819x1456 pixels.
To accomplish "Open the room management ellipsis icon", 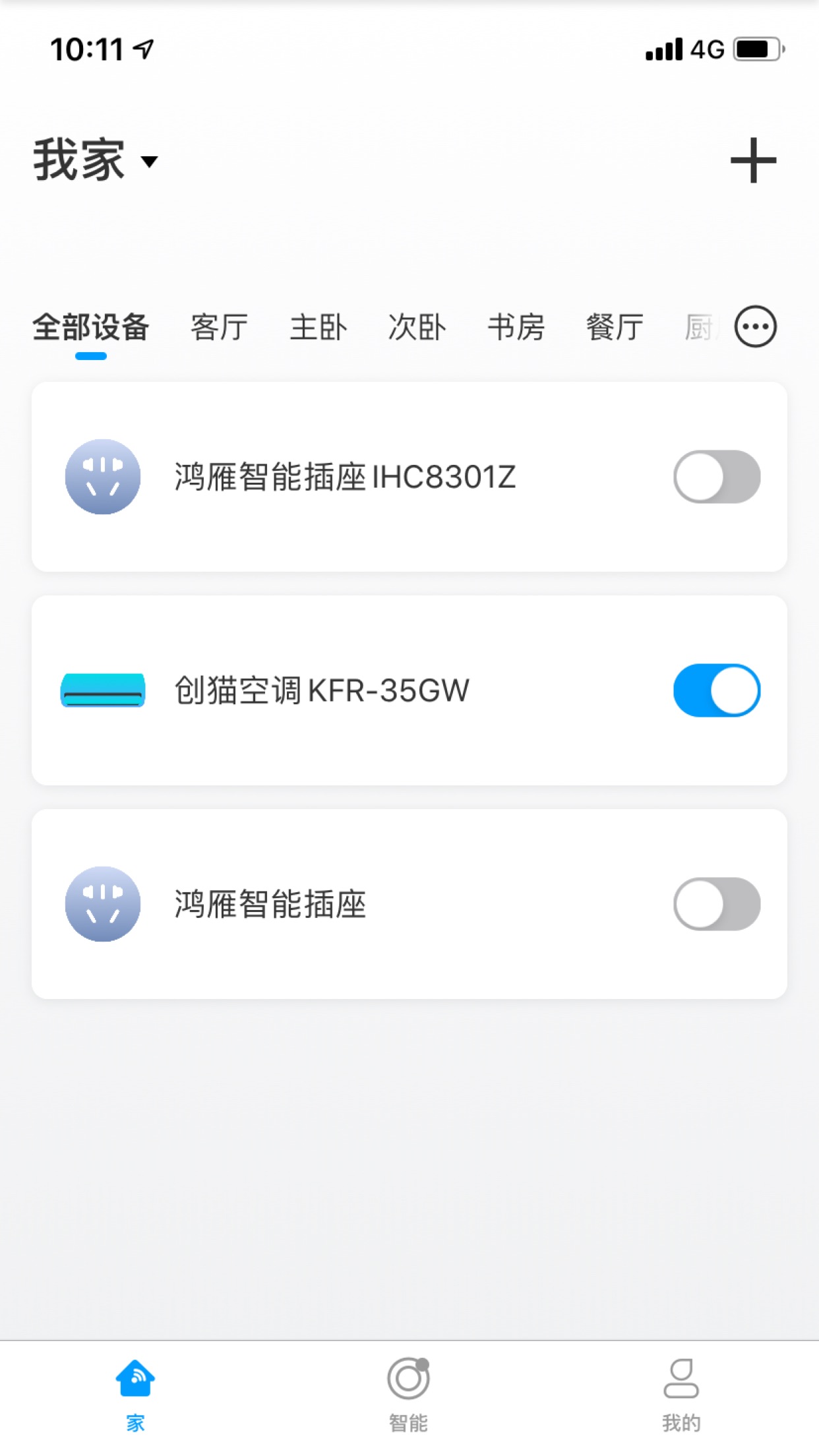I will pyautogui.click(x=756, y=326).
